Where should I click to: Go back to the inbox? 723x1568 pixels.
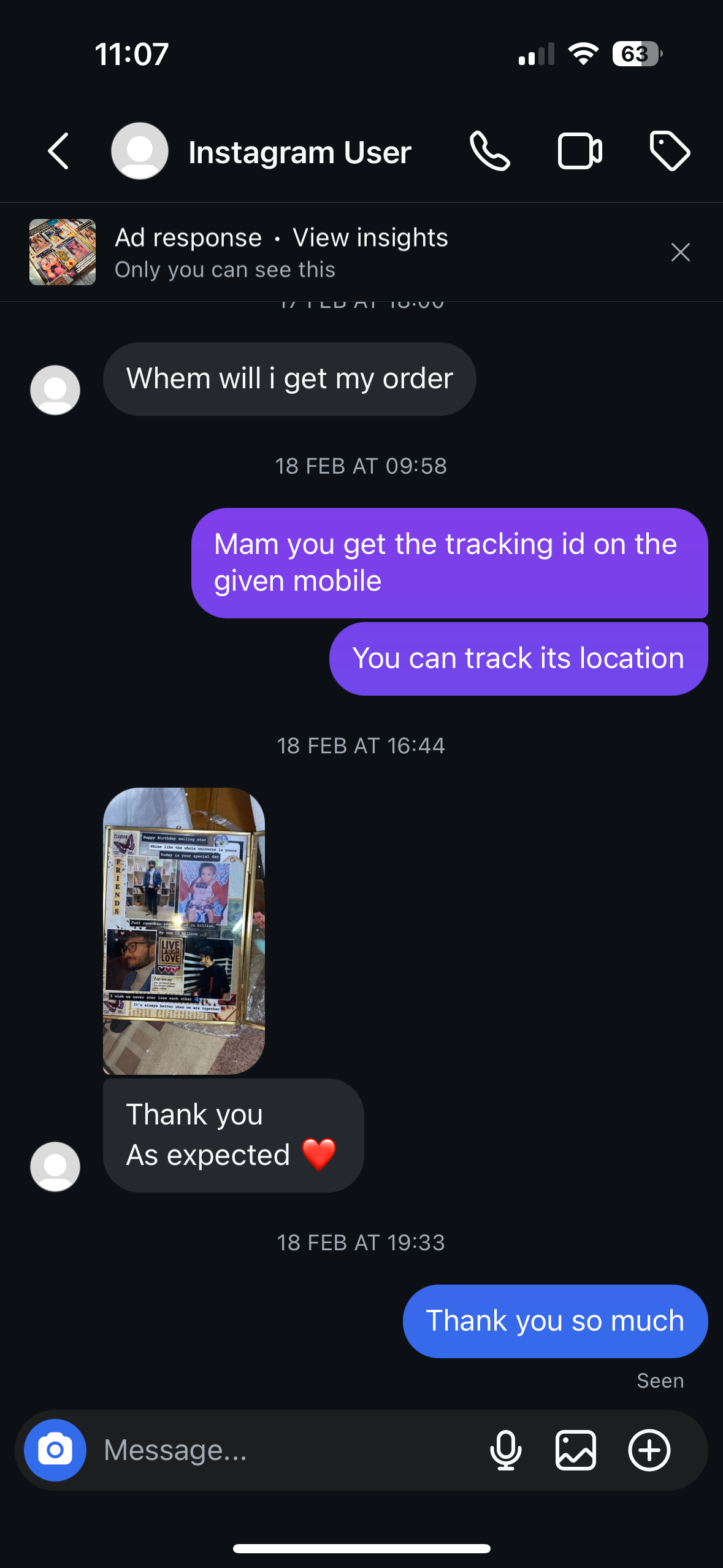pos(58,151)
